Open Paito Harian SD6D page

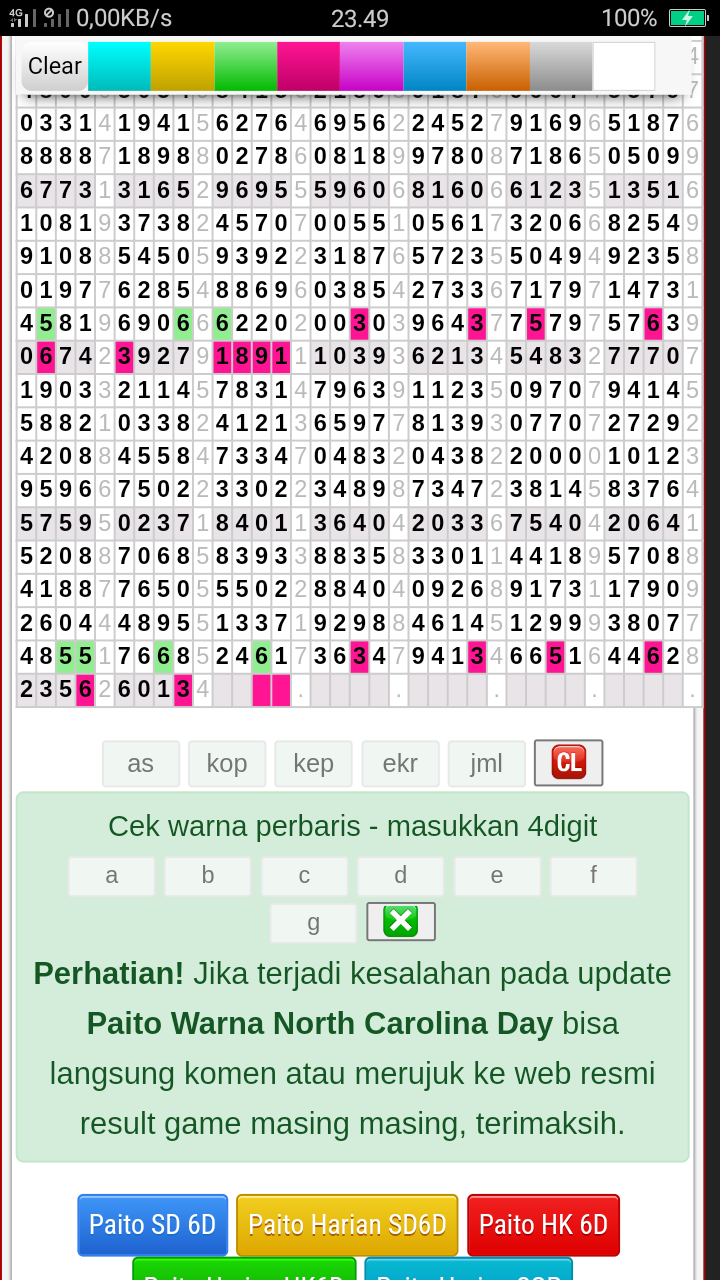(x=347, y=1225)
